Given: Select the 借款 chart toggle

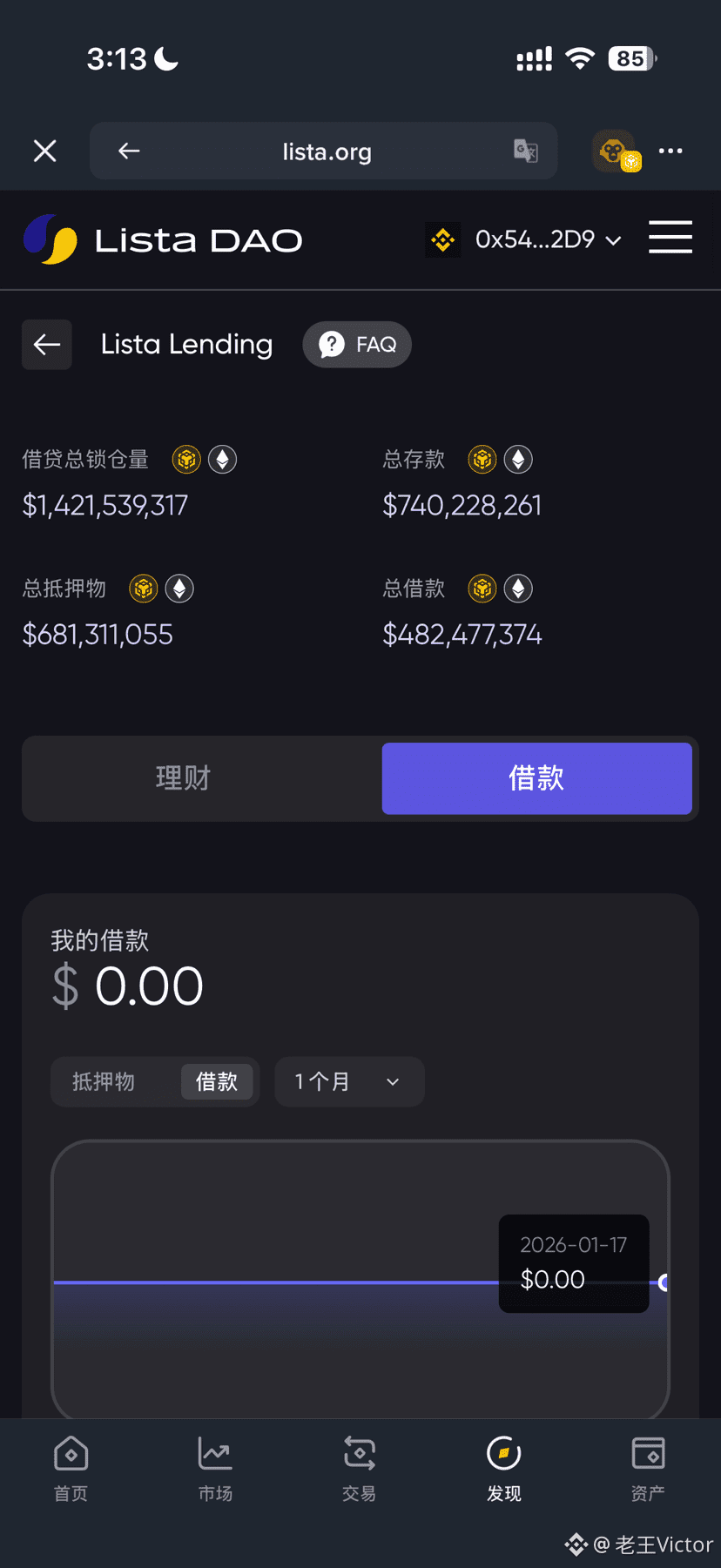Looking at the screenshot, I should pos(217,1081).
